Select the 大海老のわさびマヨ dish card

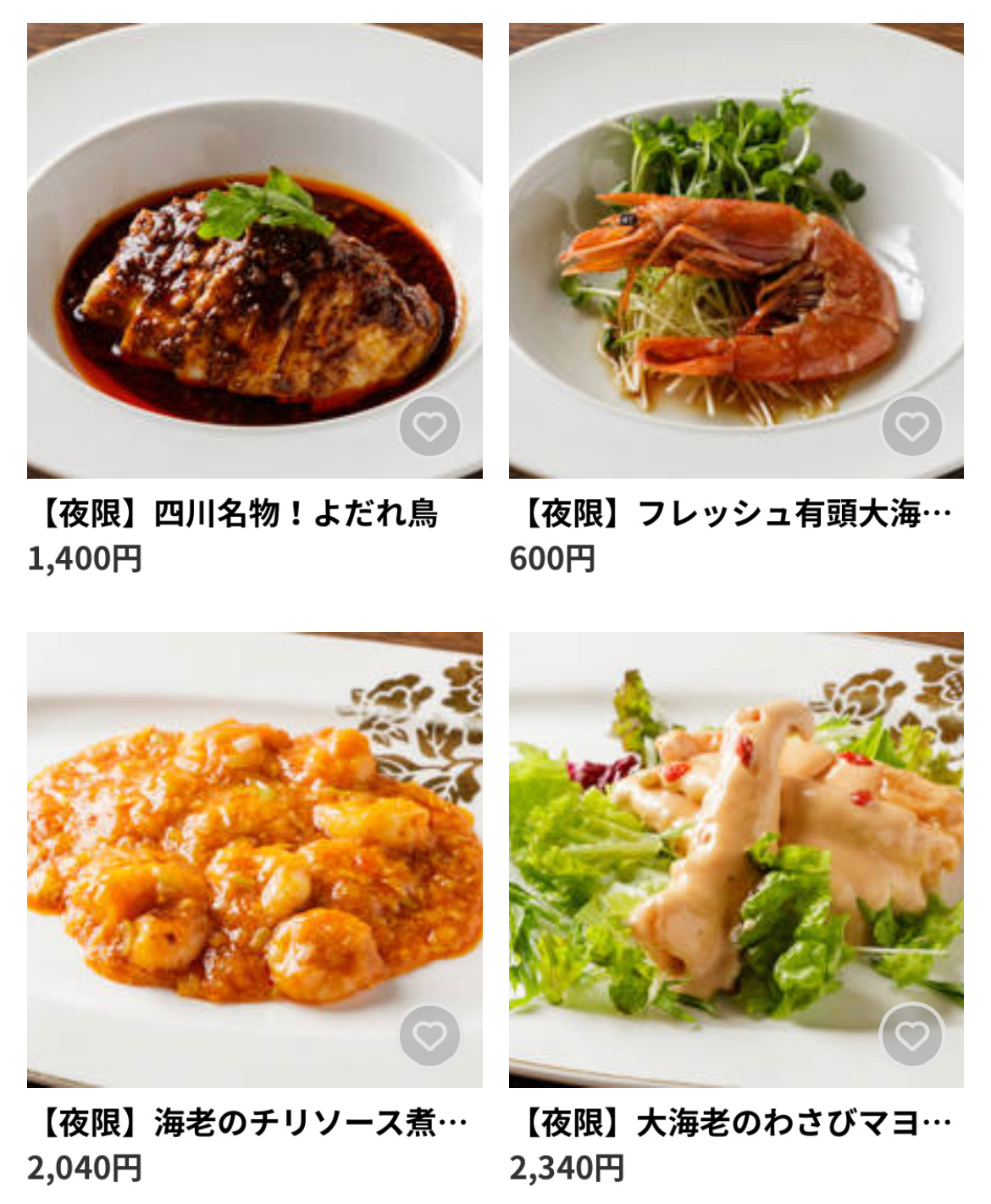point(735,860)
